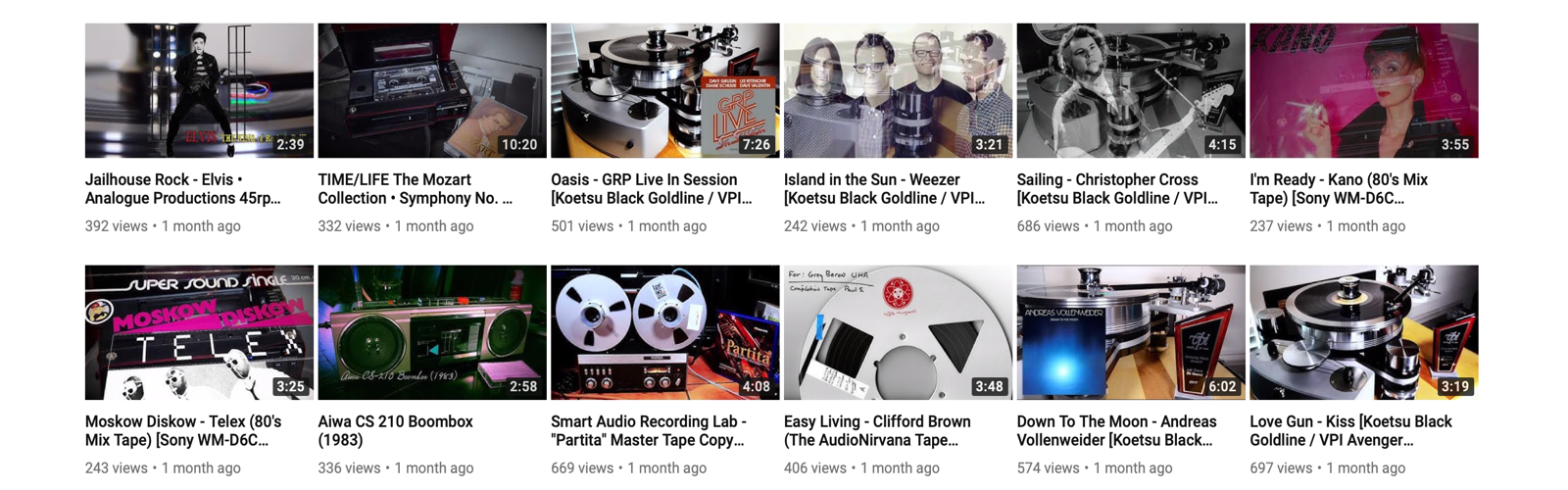Viewport: 1568px width, 490px height.
Task: Open Oasis - GRP Live In Session video
Action: click(x=664, y=90)
